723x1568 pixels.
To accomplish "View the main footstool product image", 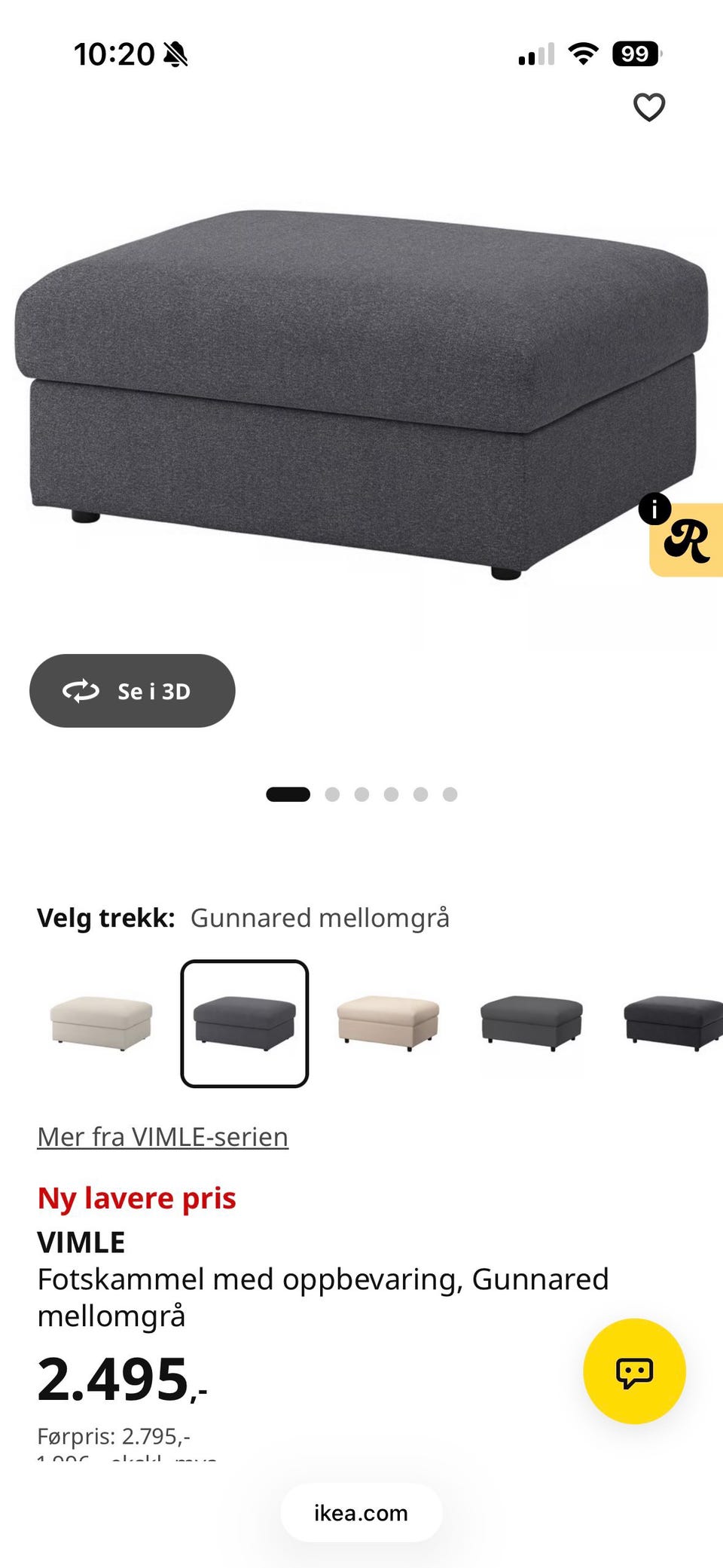I will [x=361, y=393].
